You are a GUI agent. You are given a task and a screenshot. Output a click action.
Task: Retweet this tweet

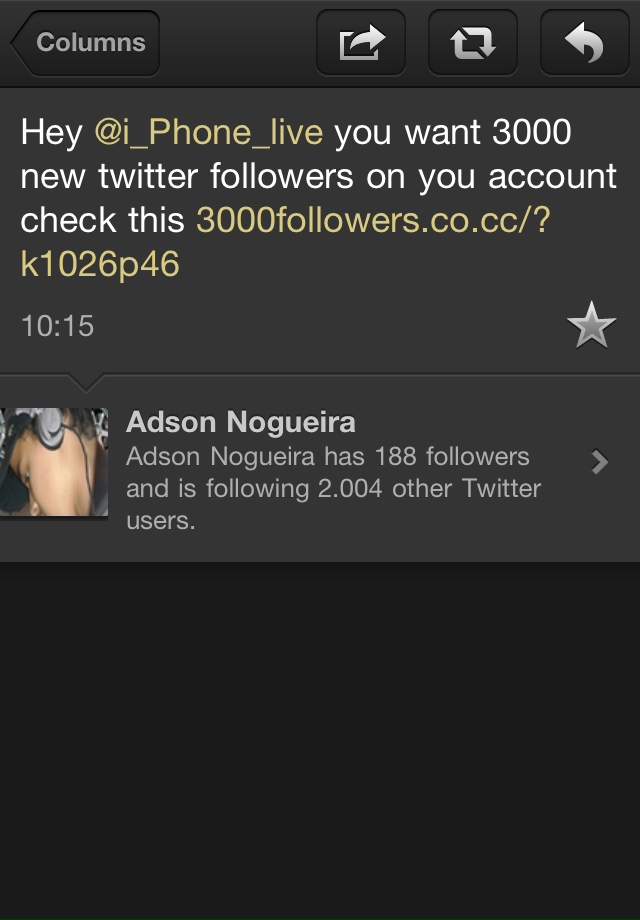pos(473,43)
